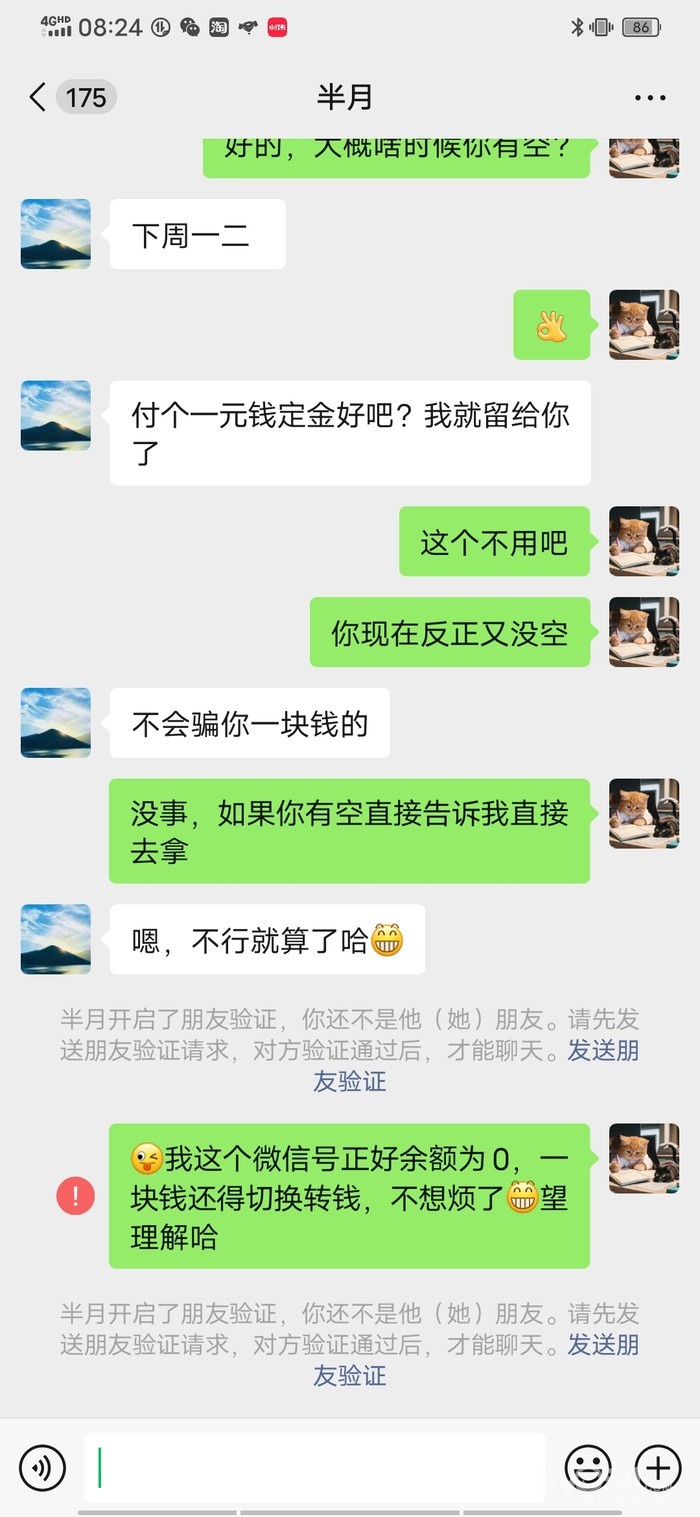Viewport: 700px width, 1517px height.
Task: Open the emoji sticker panel
Action: [x=588, y=1468]
